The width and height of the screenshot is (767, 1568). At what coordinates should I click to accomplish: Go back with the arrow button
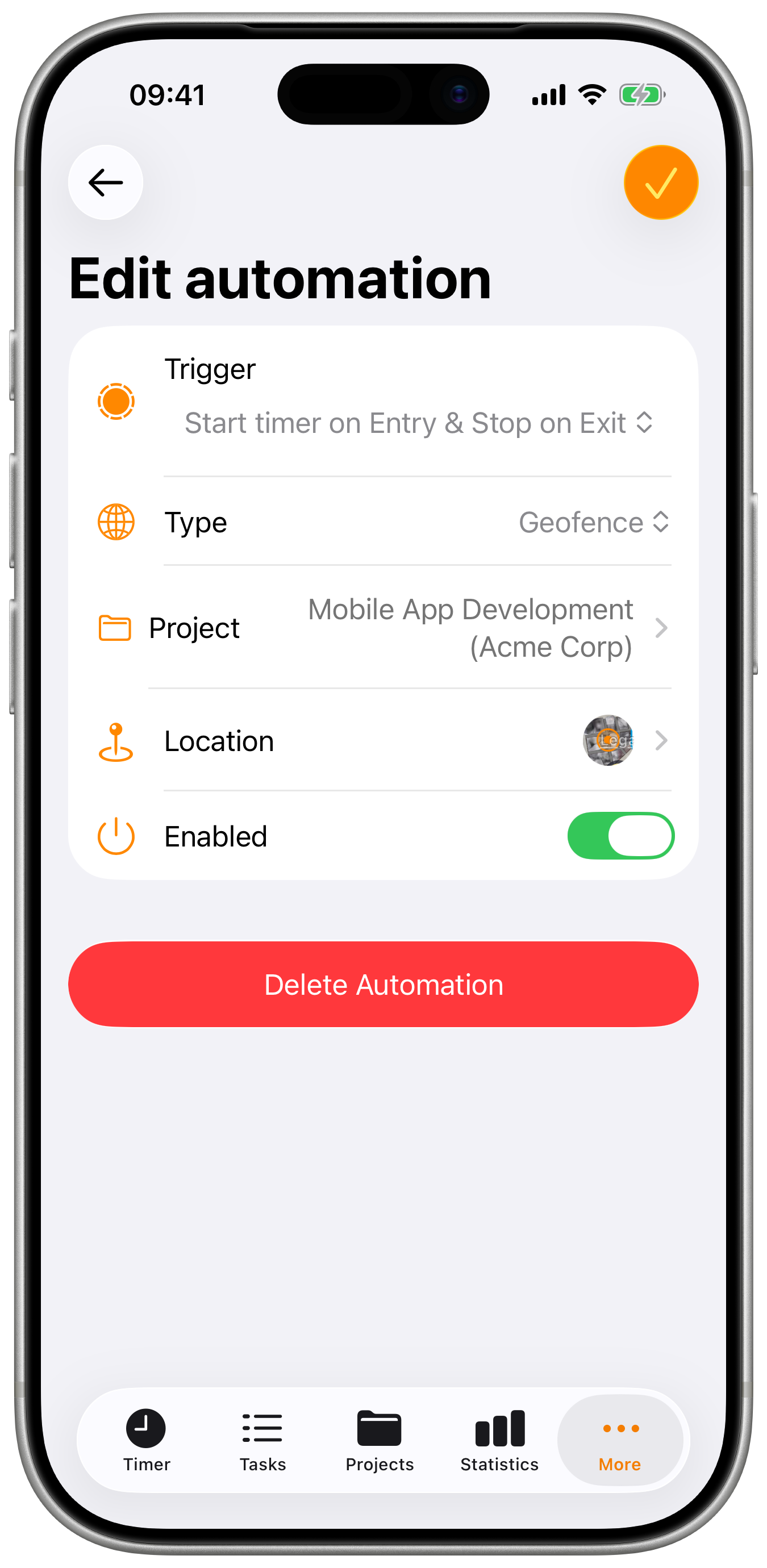coord(106,182)
